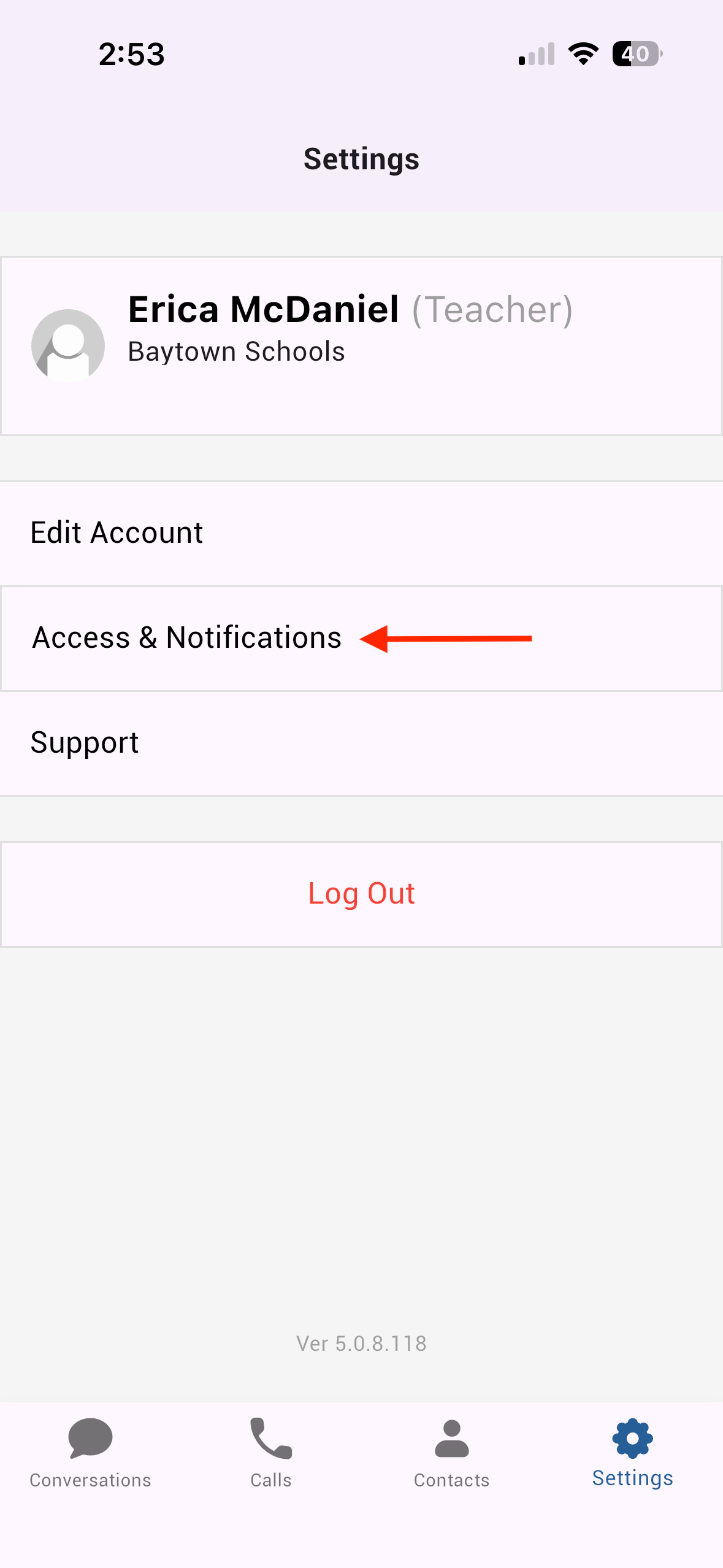This screenshot has height=1568, width=723.
Task: Open Erica McDaniel's profile card
Action: [x=361, y=346]
